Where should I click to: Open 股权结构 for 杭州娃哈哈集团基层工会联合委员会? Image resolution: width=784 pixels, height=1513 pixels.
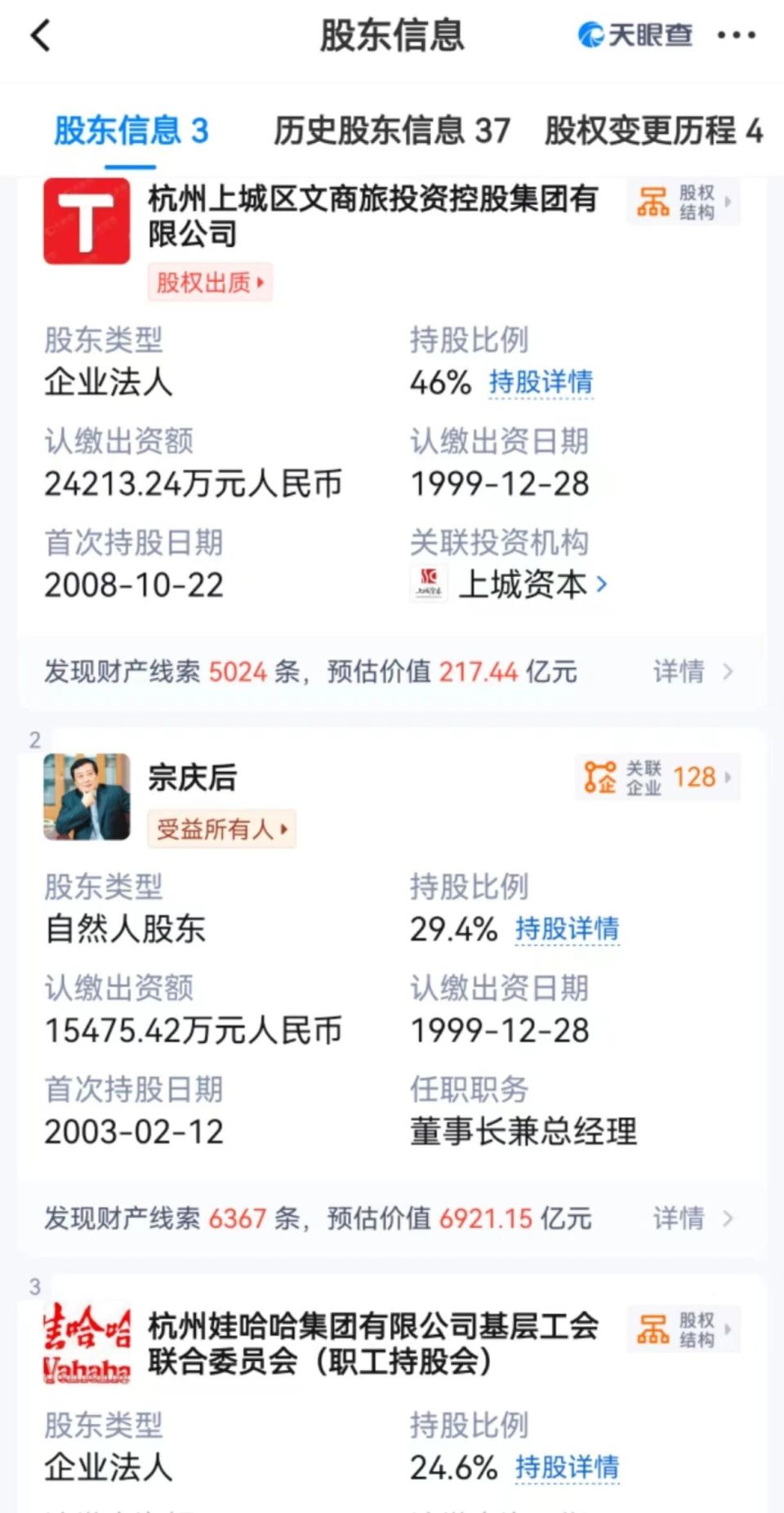(684, 1330)
